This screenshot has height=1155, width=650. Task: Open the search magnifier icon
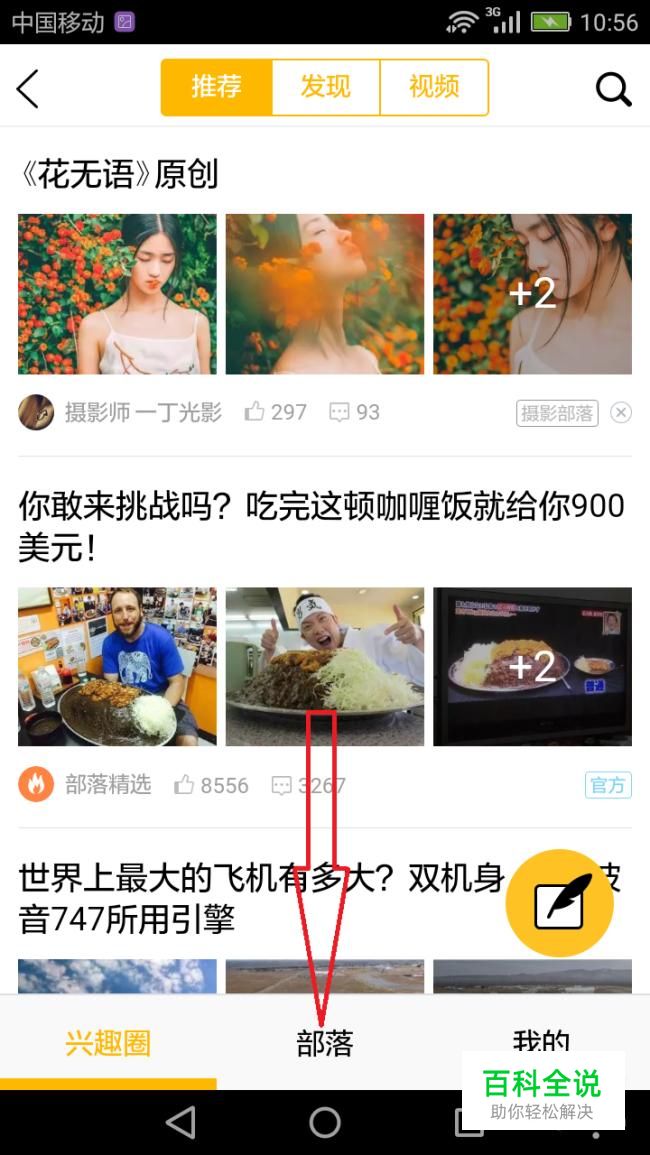tap(613, 89)
